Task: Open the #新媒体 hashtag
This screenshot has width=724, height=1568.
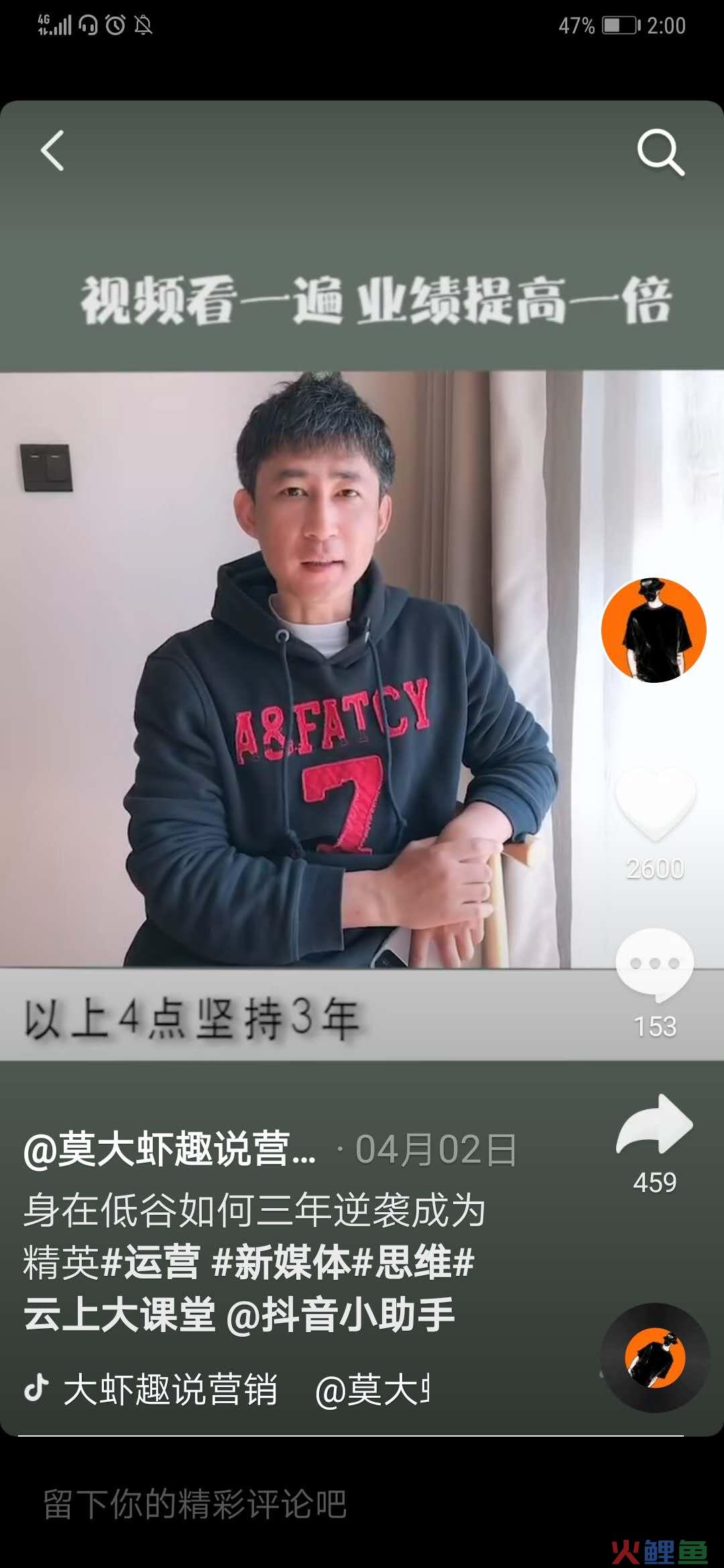Action: 281,1262
